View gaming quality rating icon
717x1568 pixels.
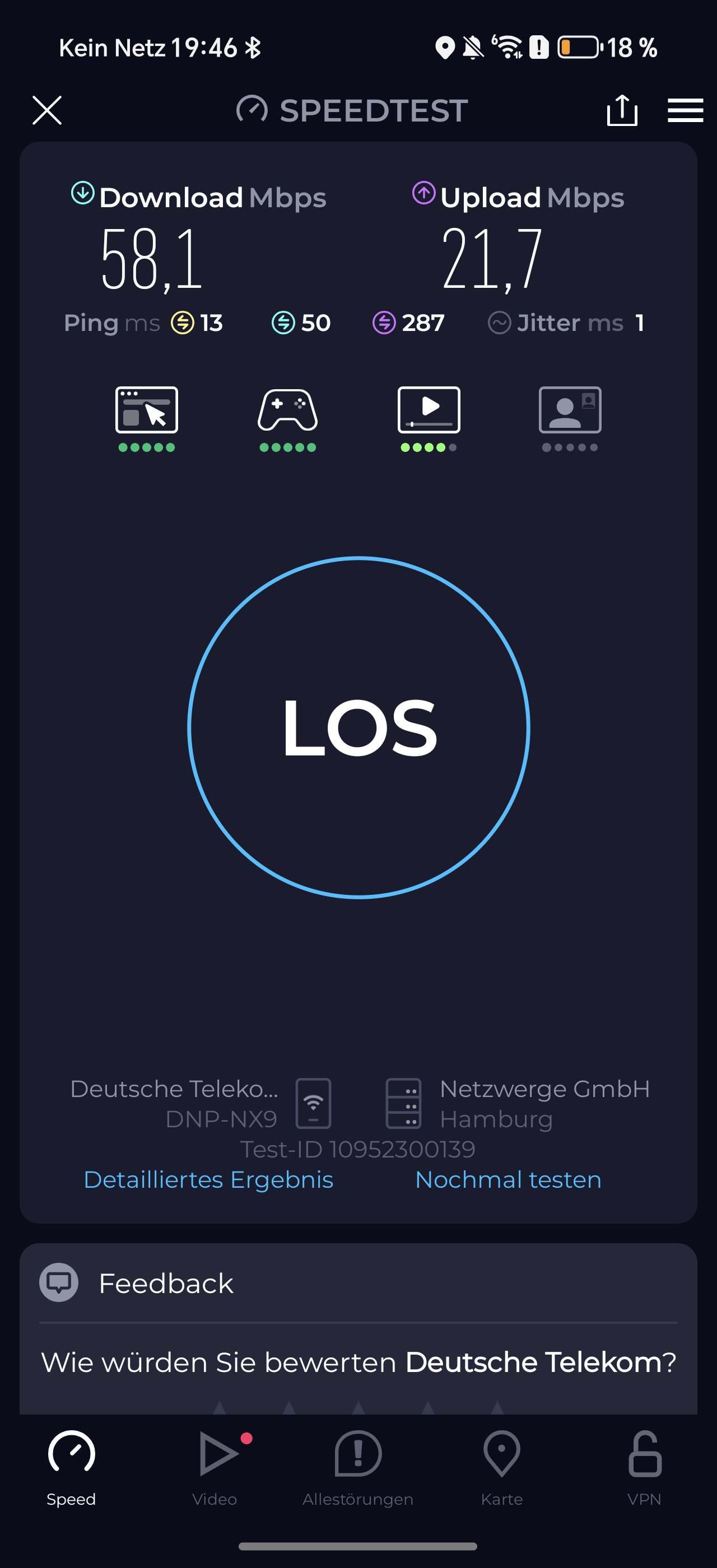point(287,419)
